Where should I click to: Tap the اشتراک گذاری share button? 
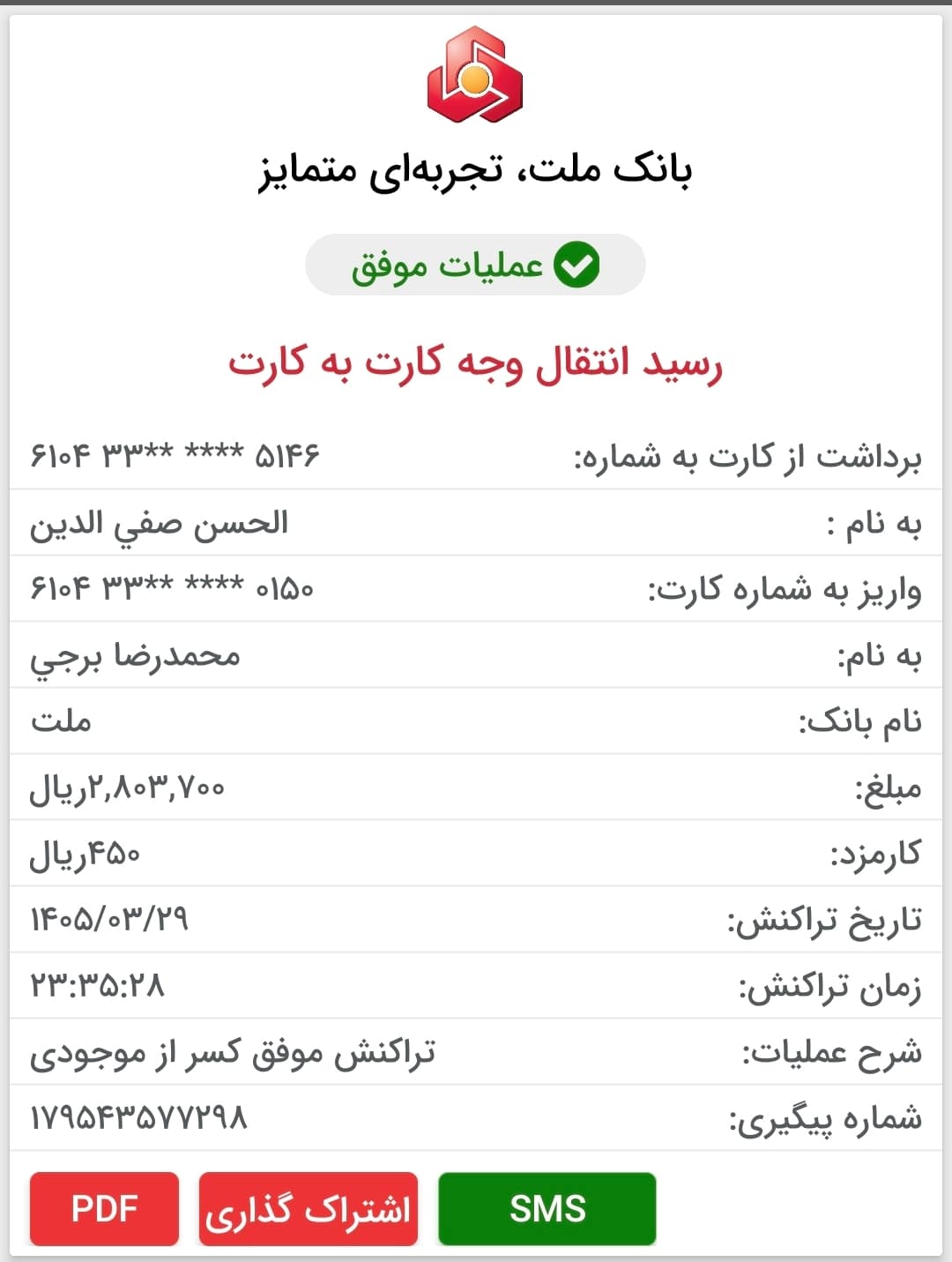point(308,1208)
